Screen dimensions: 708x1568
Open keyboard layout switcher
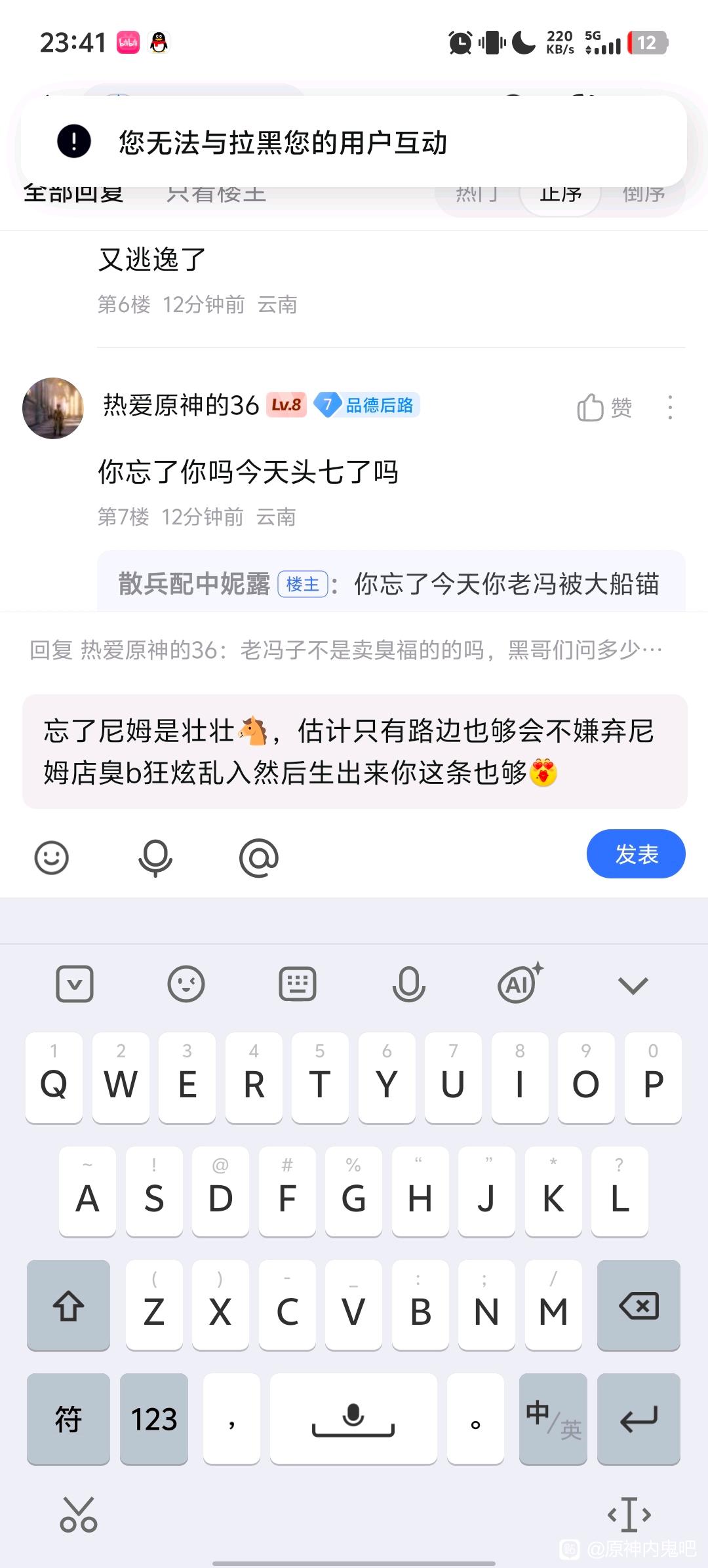298,984
